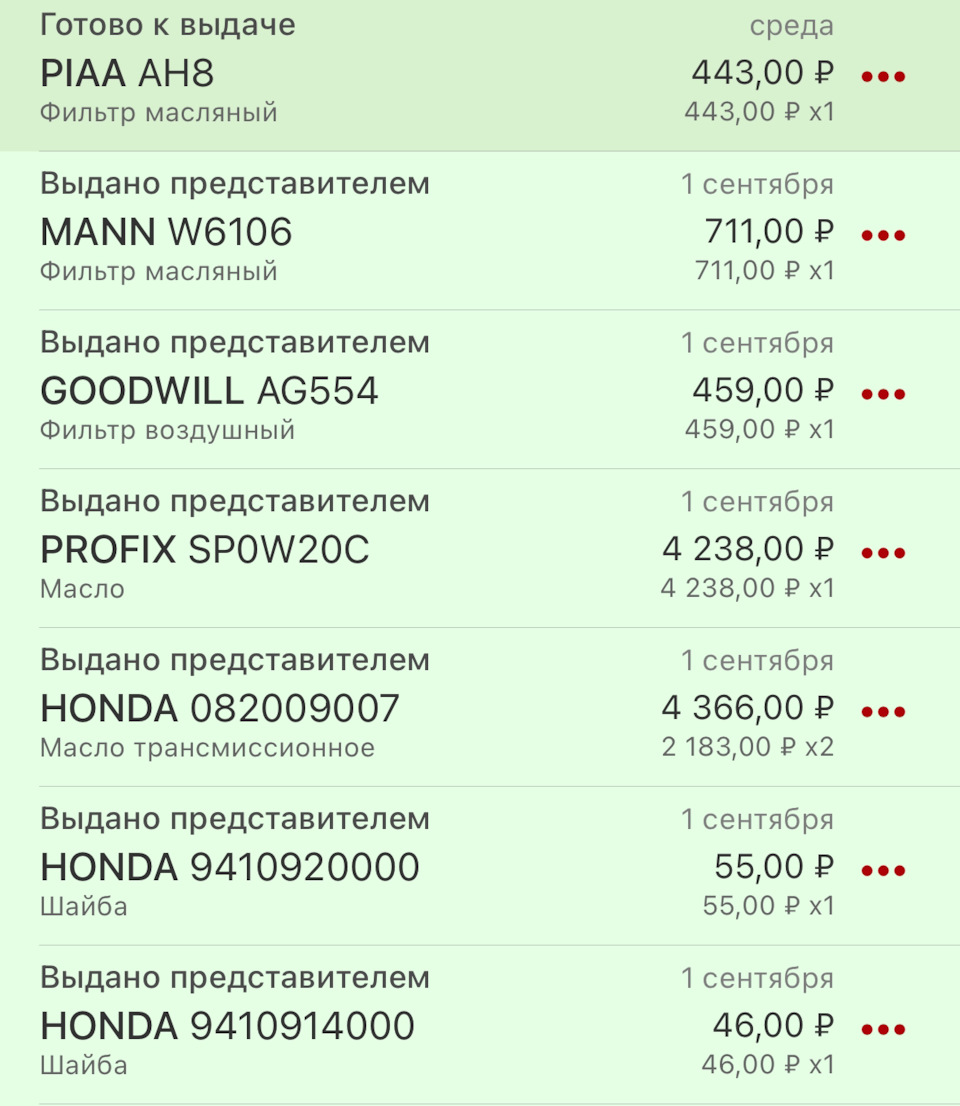Open the HONDA 9410920000 washer order
The height and width of the screenshot is (1106, 960).
coord(300,868)
